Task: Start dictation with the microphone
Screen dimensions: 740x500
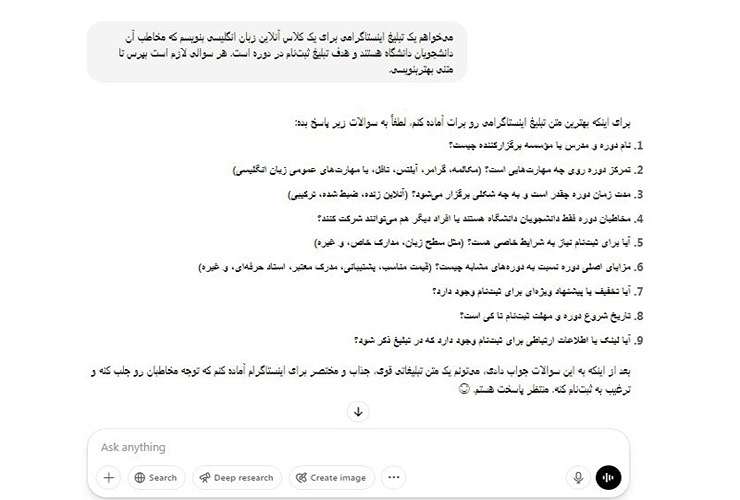Action: 578,478
